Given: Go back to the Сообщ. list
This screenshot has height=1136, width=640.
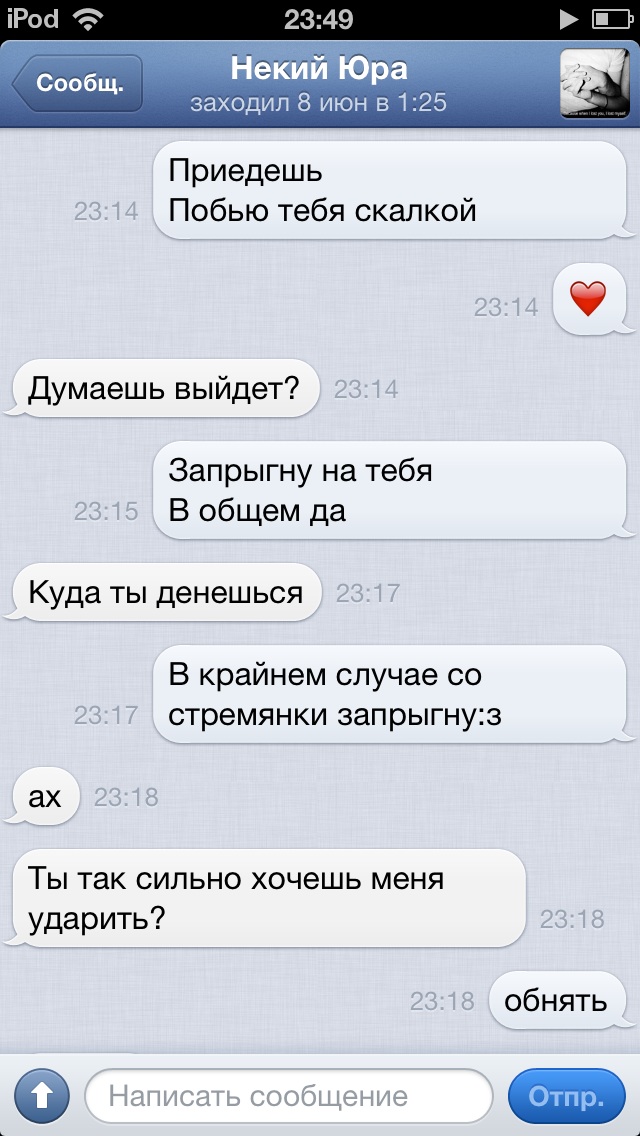Looking at the screenshot, I should coord(78,83).
